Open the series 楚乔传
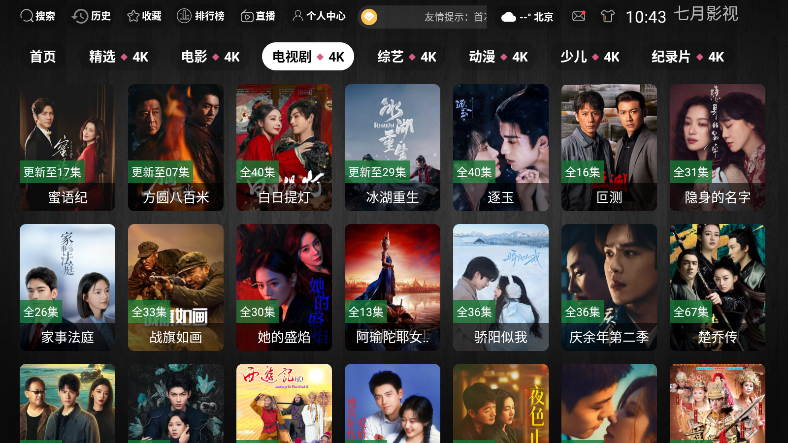This screenshot has height=443, width=788. pyautogui.click(x=717, y=286)
